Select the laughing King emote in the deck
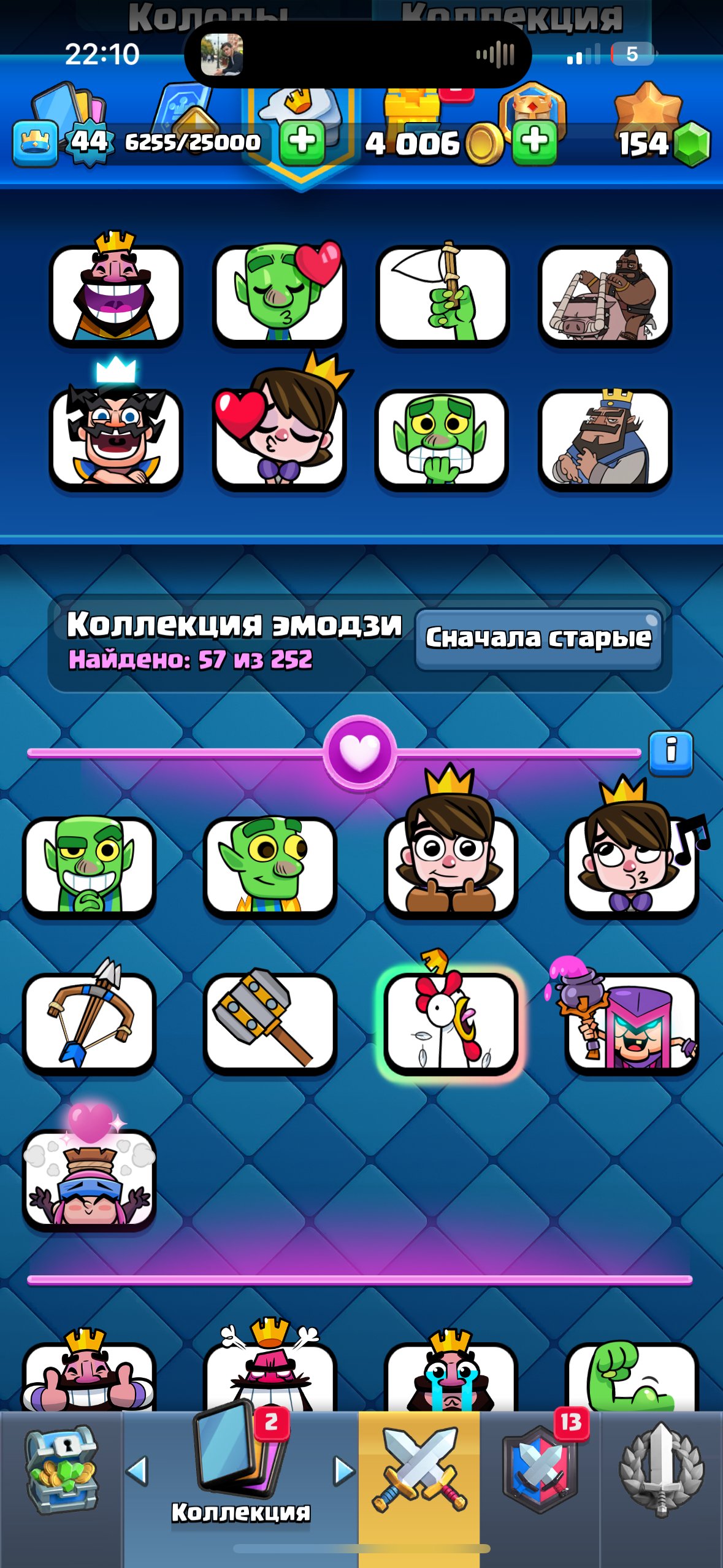The width and height of the screenshot is (723, 1568). click(x=115, y=295)
